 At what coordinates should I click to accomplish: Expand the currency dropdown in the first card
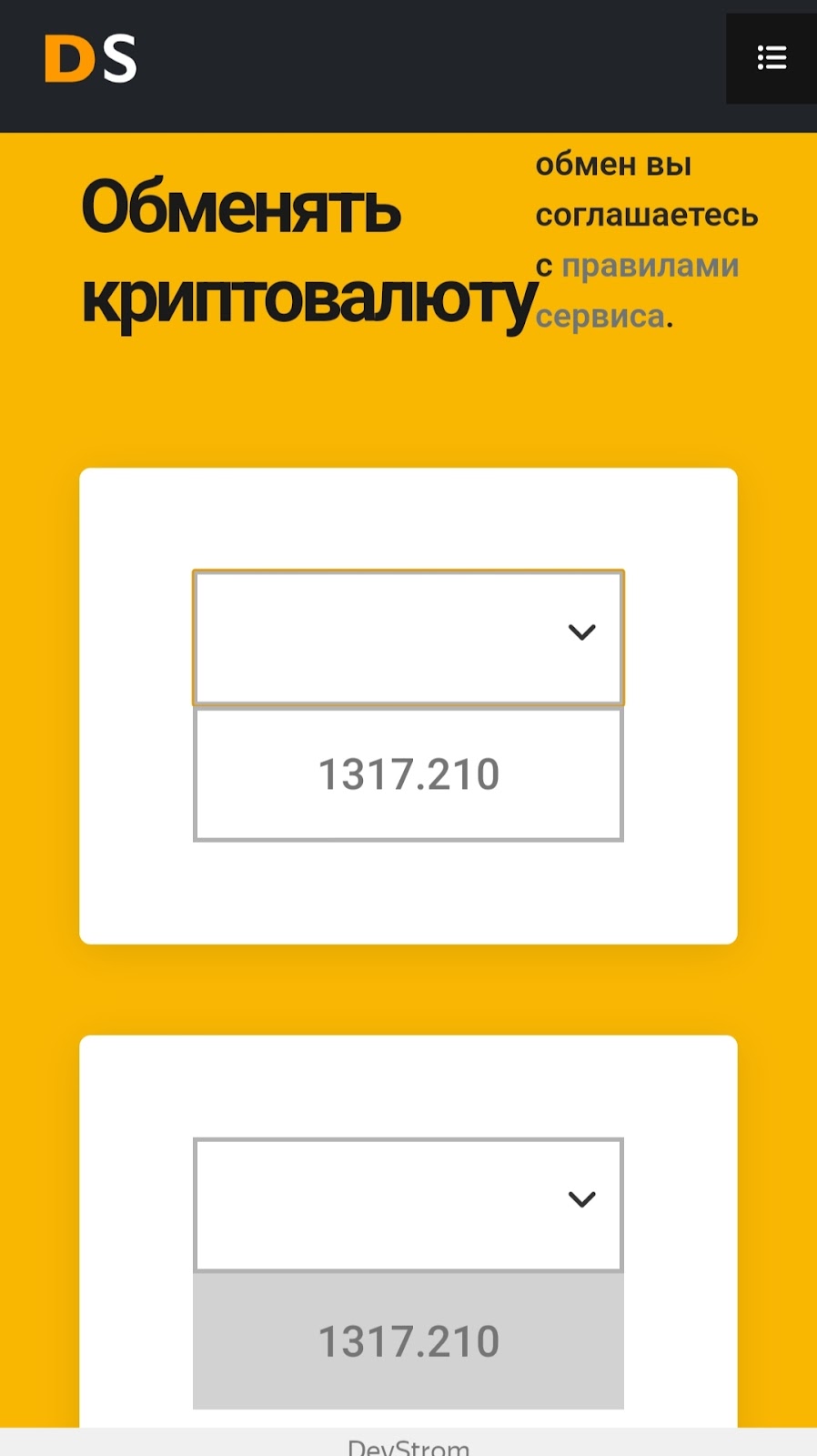[408, 637]
